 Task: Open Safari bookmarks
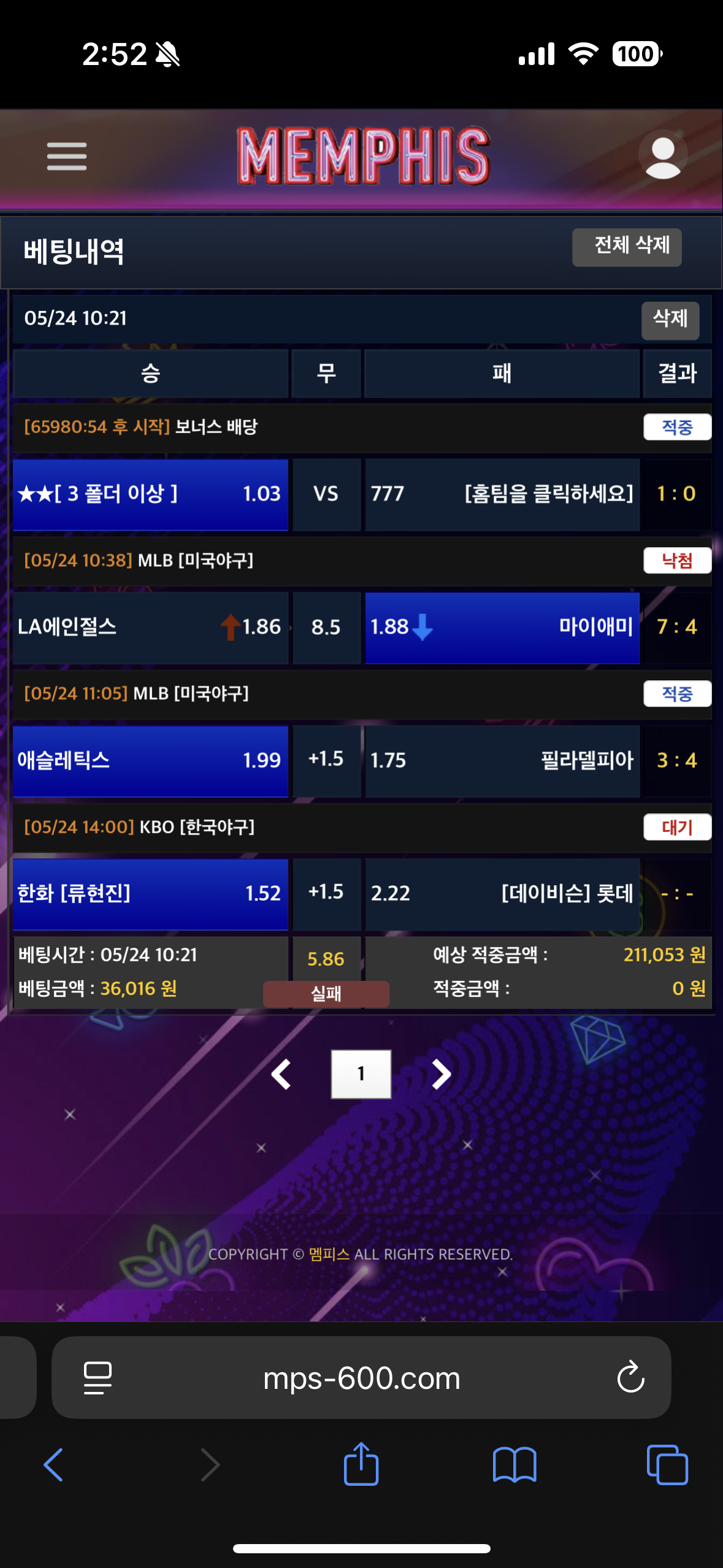514,1464
